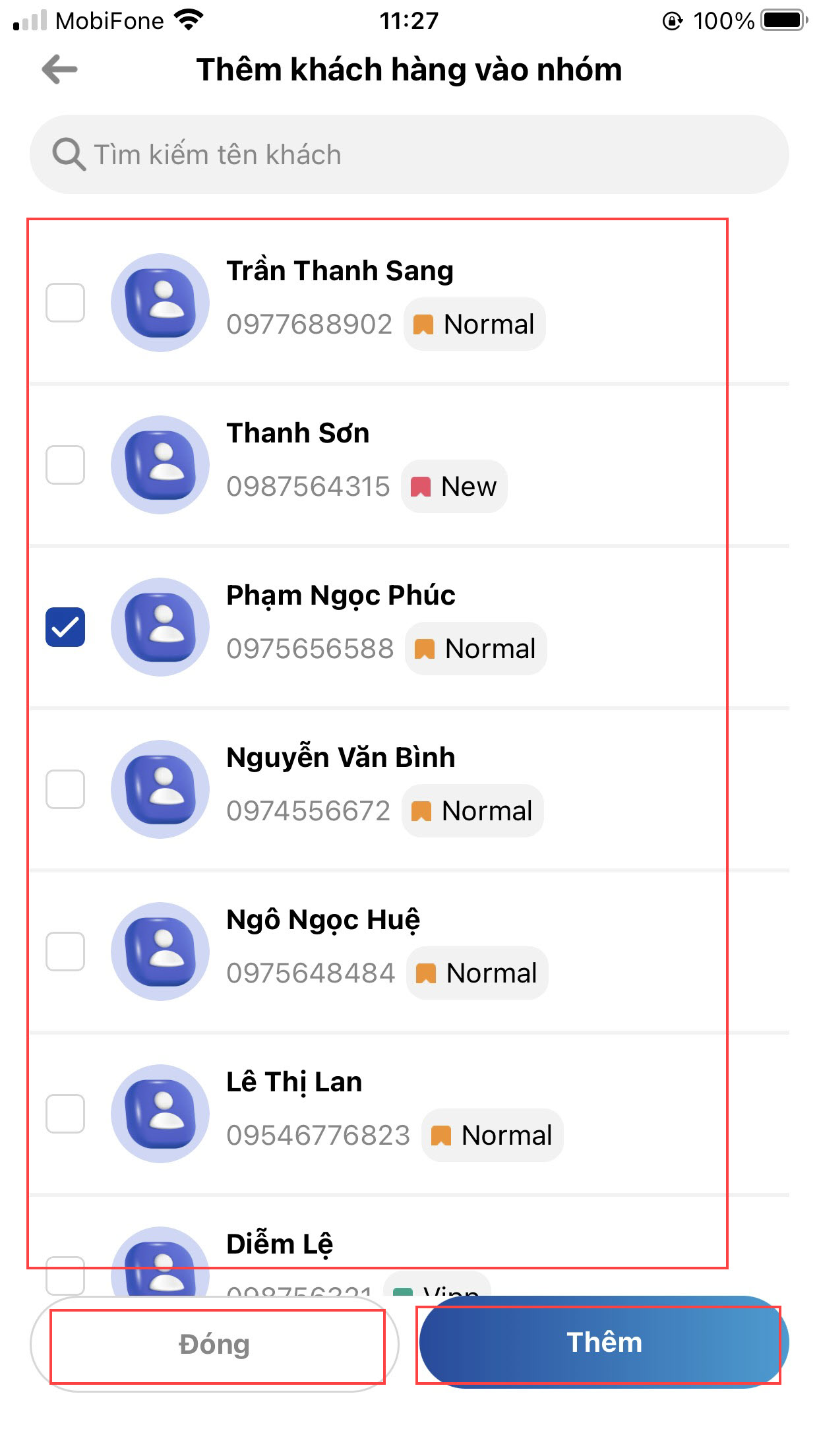Viewport: 819px width, 1456px height.
Task: Uncheck Phạm Ngọc Phúc
Action: [65, 627]
